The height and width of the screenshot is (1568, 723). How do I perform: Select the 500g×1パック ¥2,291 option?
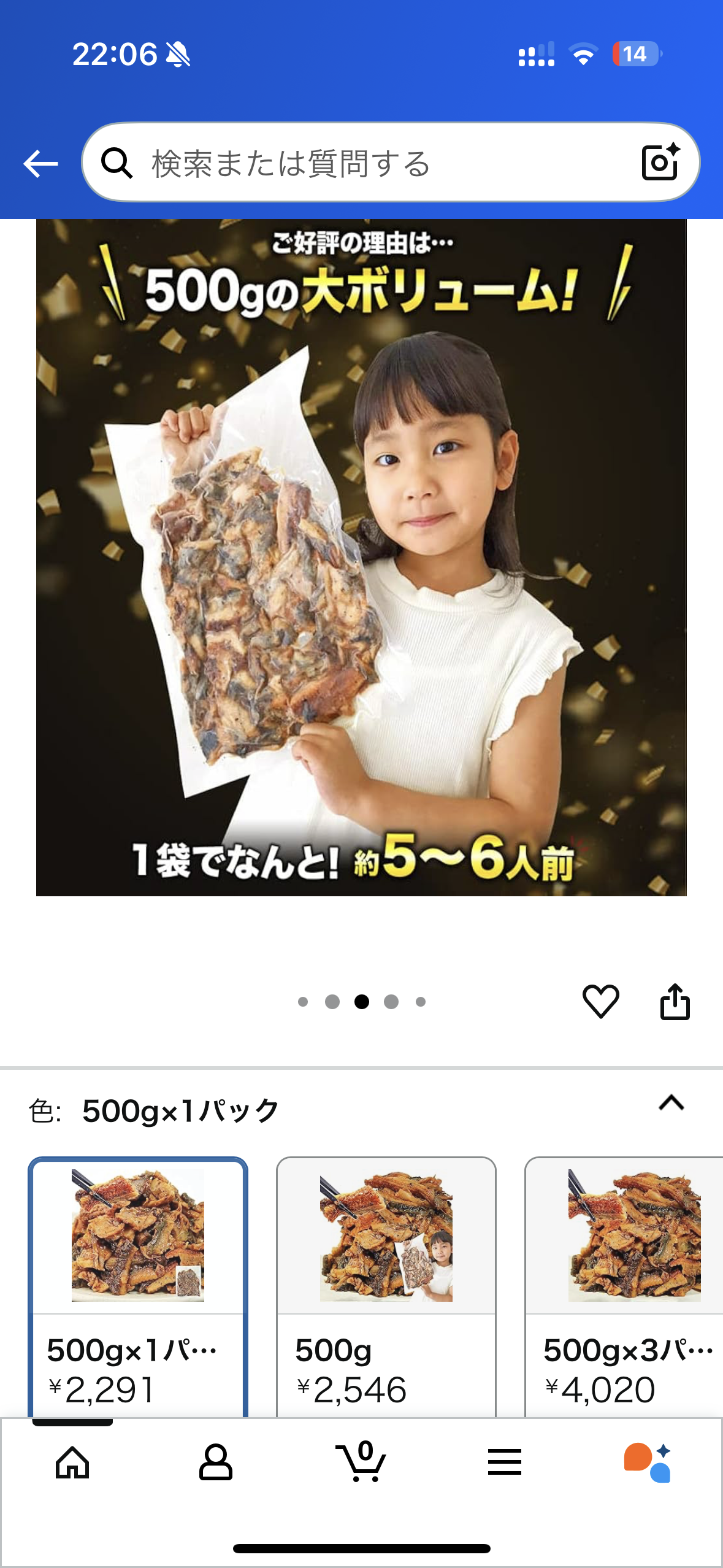coord(138,1287)
